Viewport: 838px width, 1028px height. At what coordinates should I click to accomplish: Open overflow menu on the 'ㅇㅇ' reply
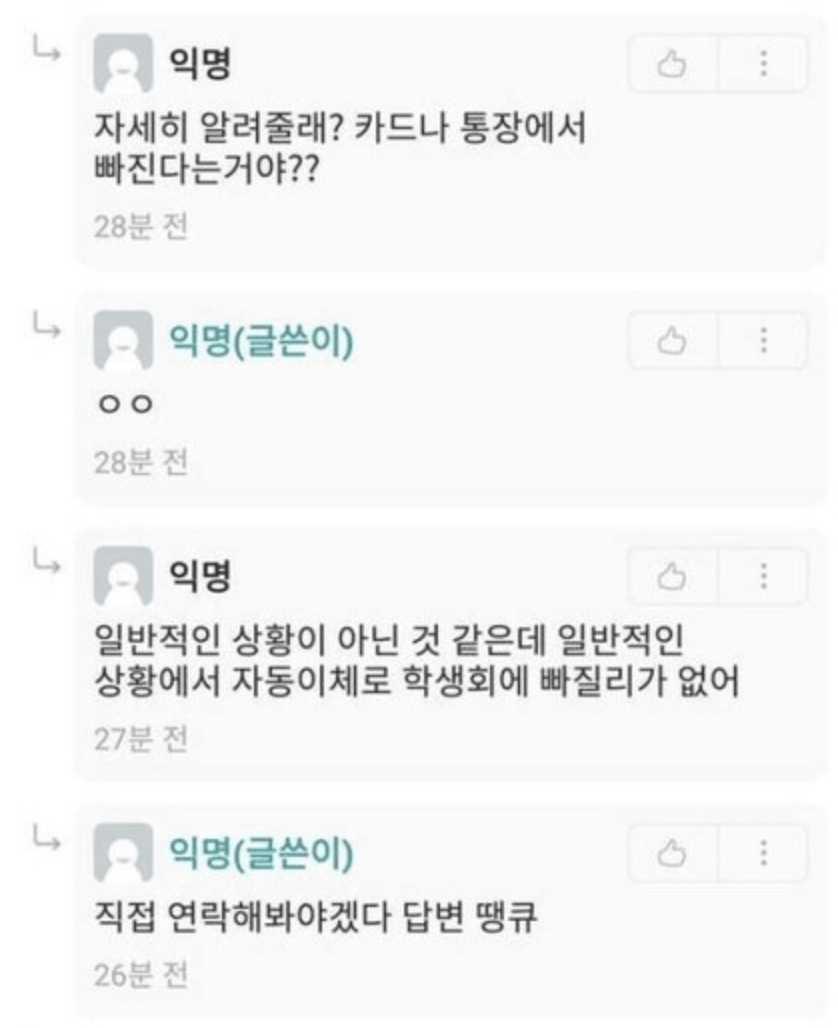763,342
